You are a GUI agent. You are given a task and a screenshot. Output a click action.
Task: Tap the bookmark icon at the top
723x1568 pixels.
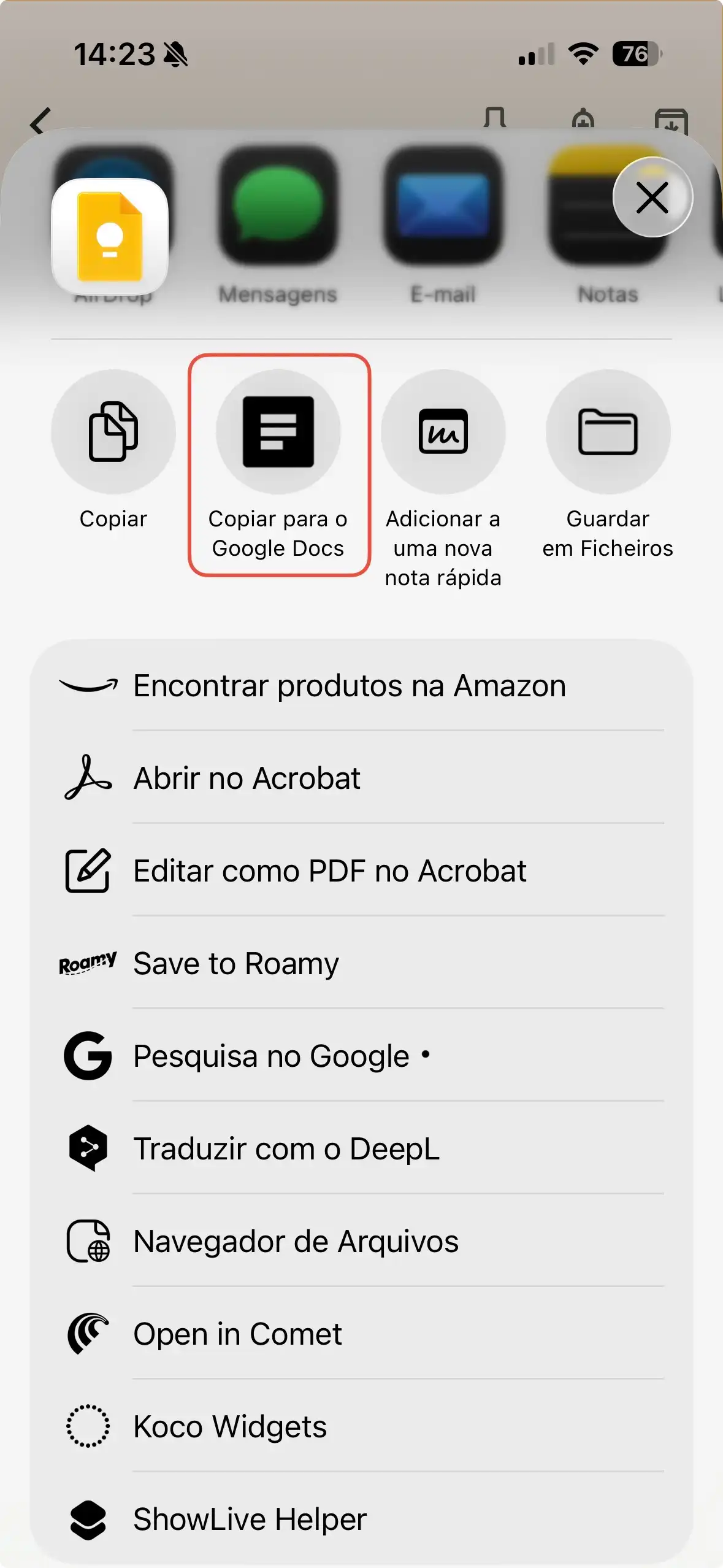pyautogui.click(x=496, y=117)
